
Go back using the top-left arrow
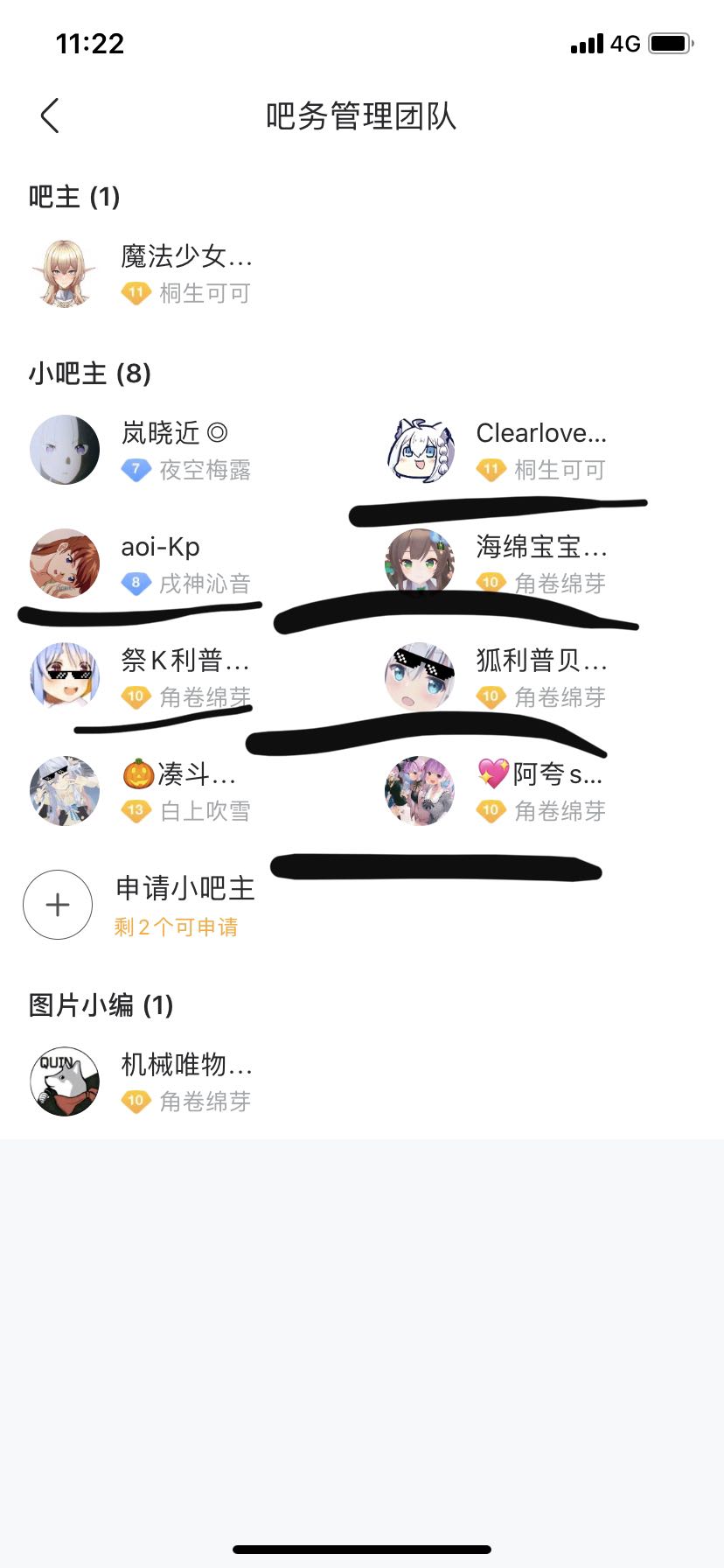pyautogui.click(x=50, y=115)
